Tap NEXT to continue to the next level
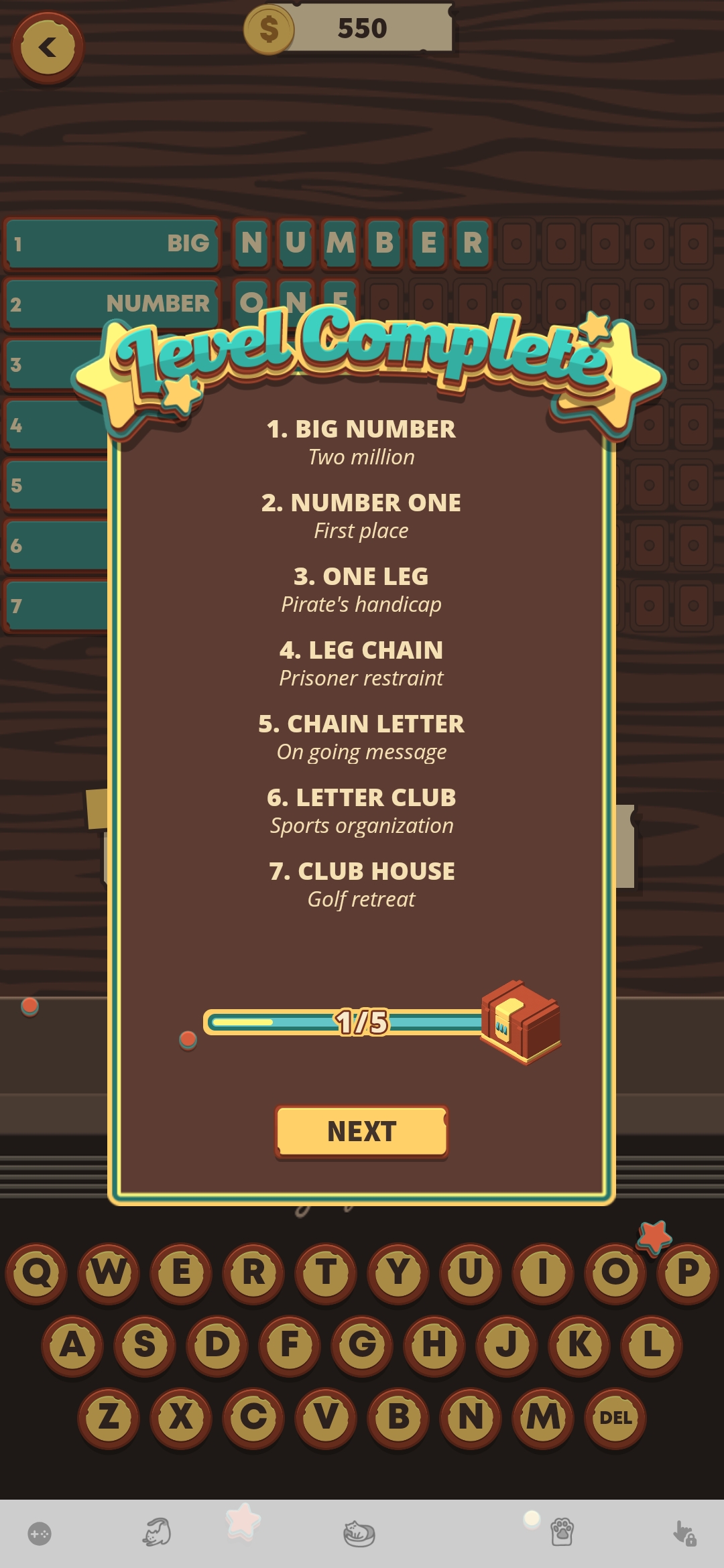724x1568 pixels. (x=361, y=1131)
